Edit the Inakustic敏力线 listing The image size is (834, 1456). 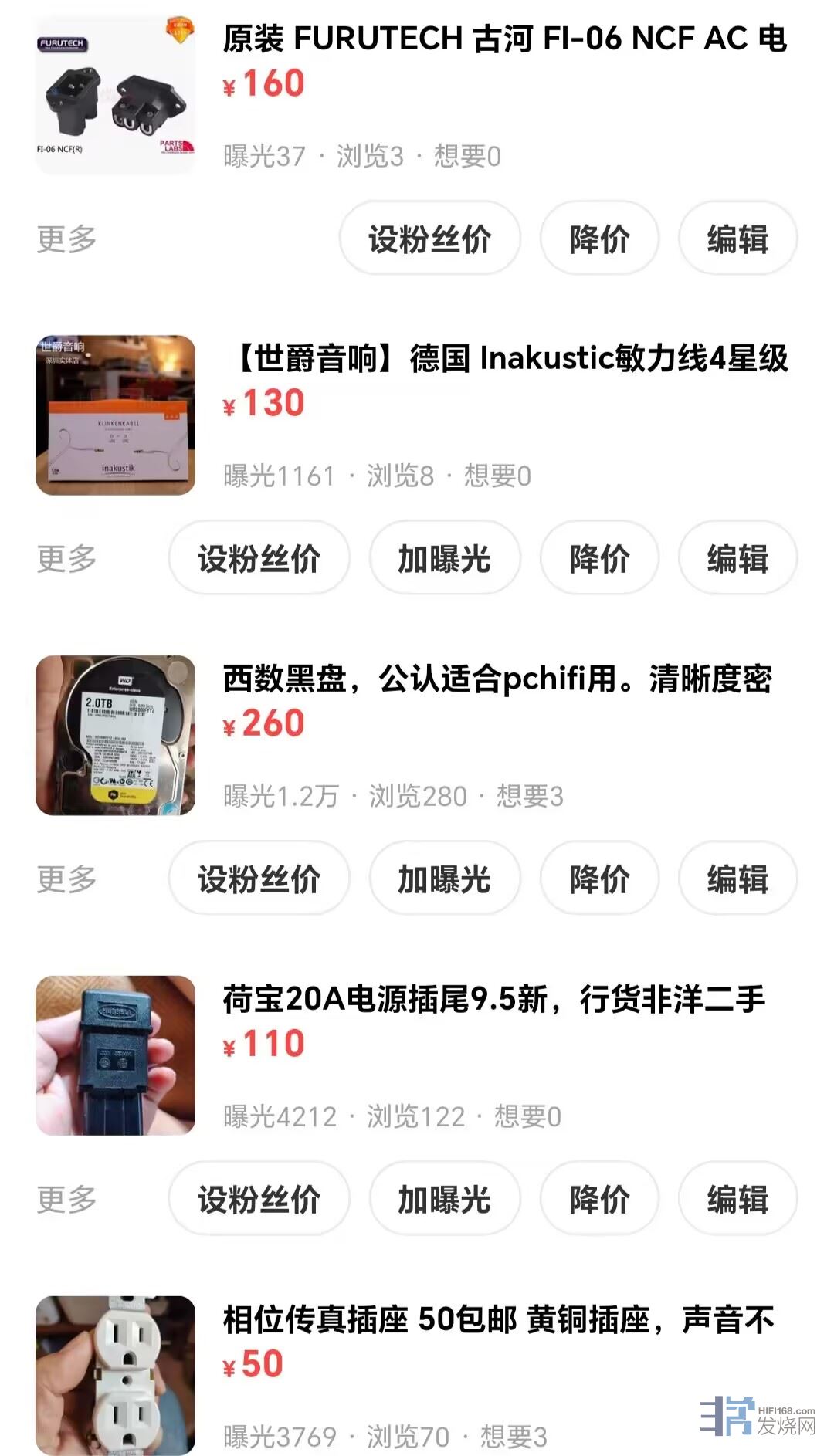(737, 558)
